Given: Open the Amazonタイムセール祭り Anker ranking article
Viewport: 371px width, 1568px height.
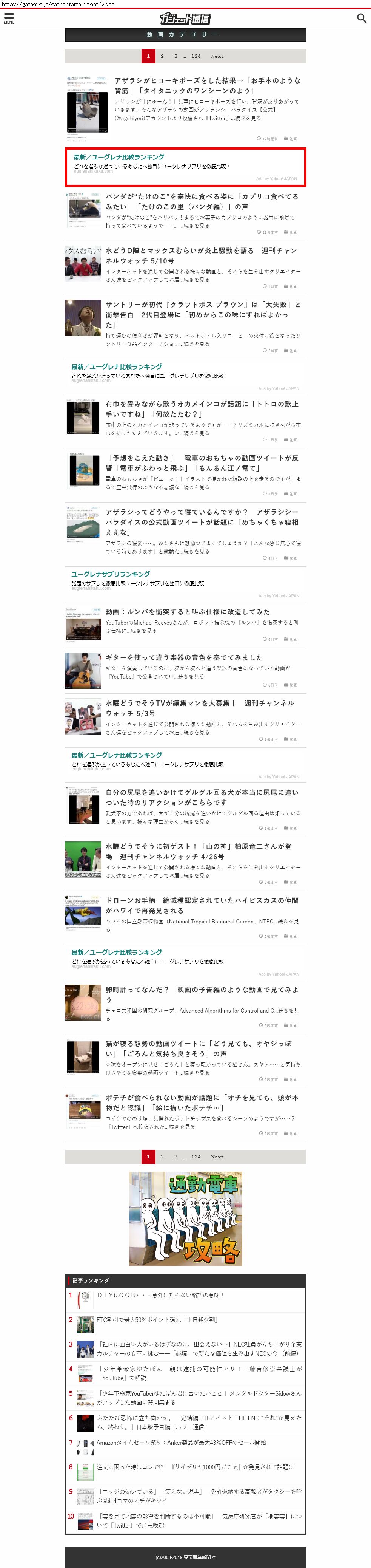Looking at the screenshot, I should coord(181,1442).
